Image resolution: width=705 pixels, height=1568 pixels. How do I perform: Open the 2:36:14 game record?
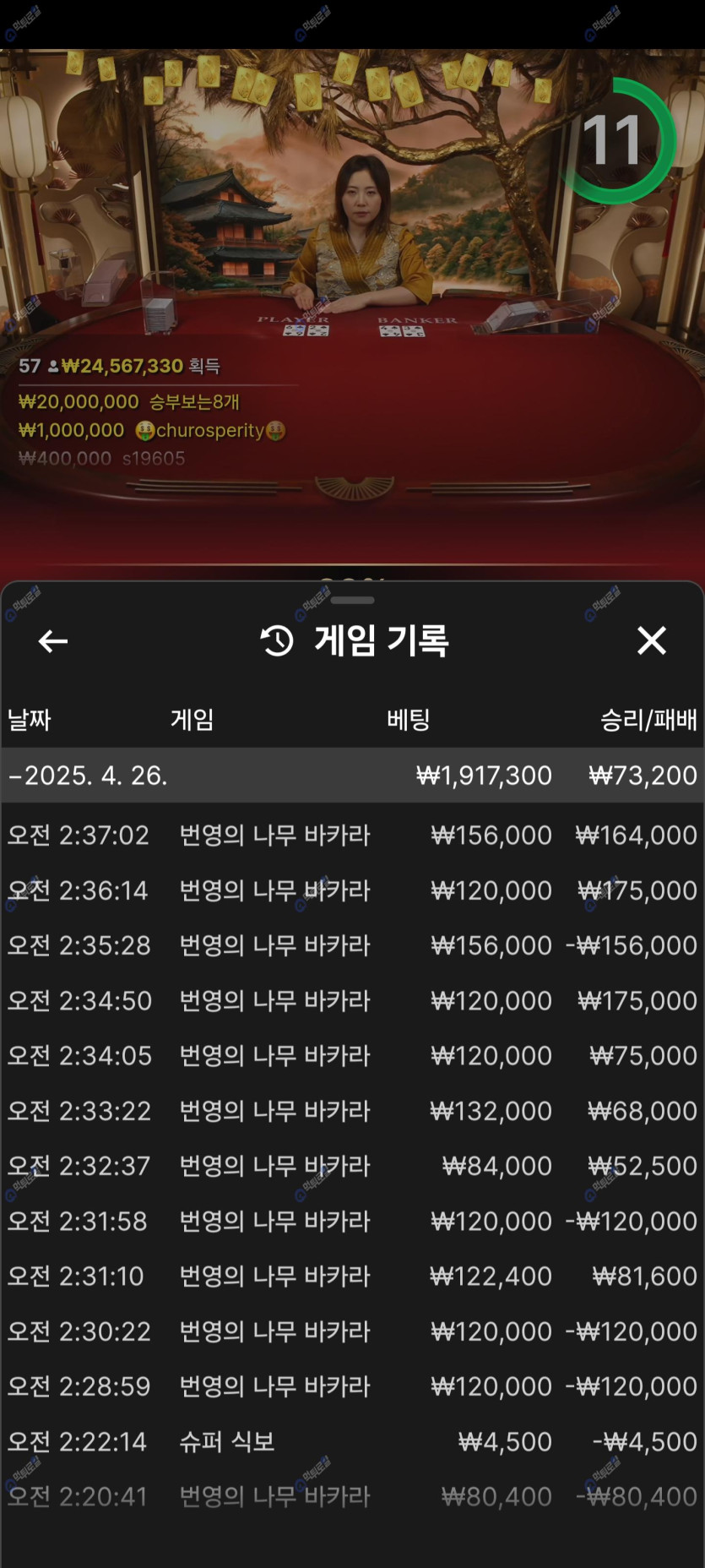[352, 890]
